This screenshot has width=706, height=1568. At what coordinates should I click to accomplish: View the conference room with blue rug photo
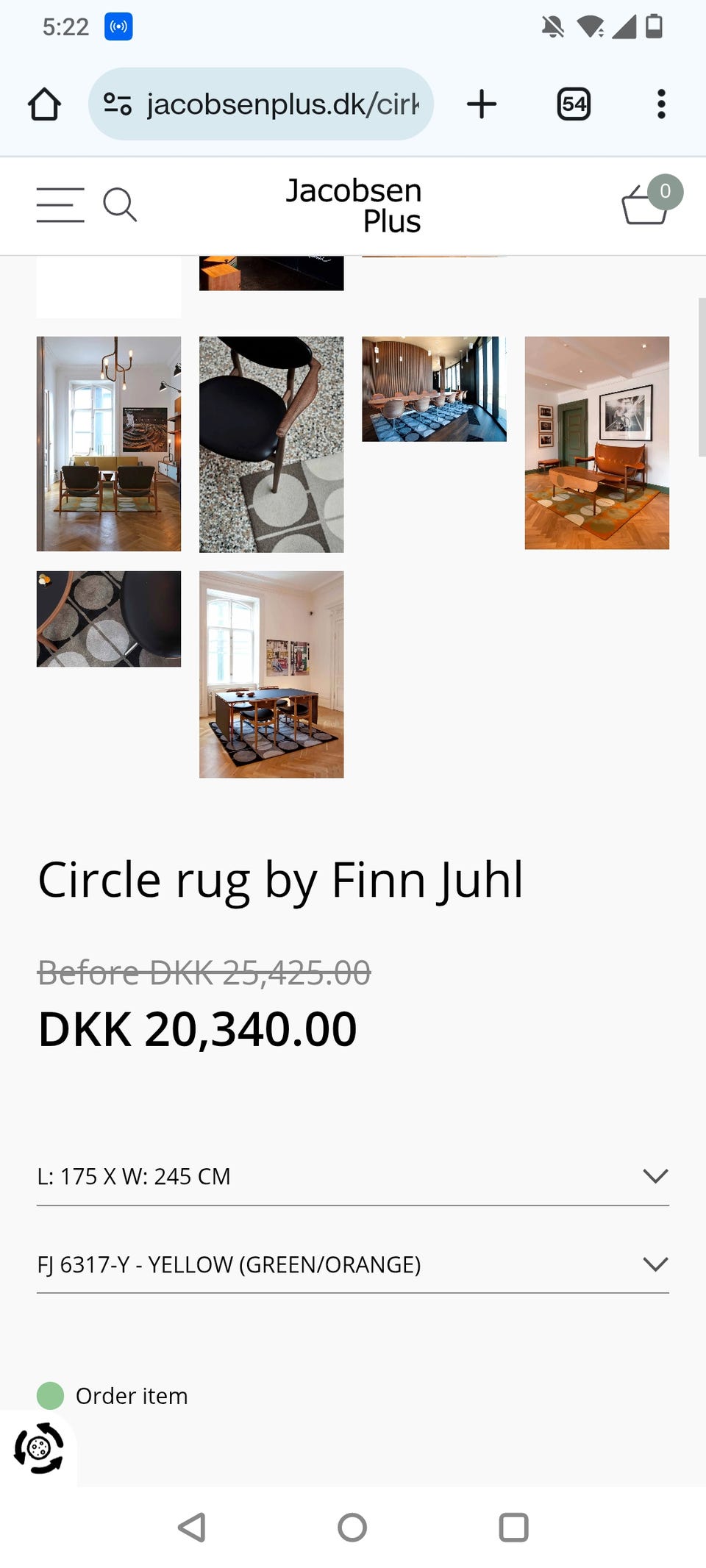(434, 389)
